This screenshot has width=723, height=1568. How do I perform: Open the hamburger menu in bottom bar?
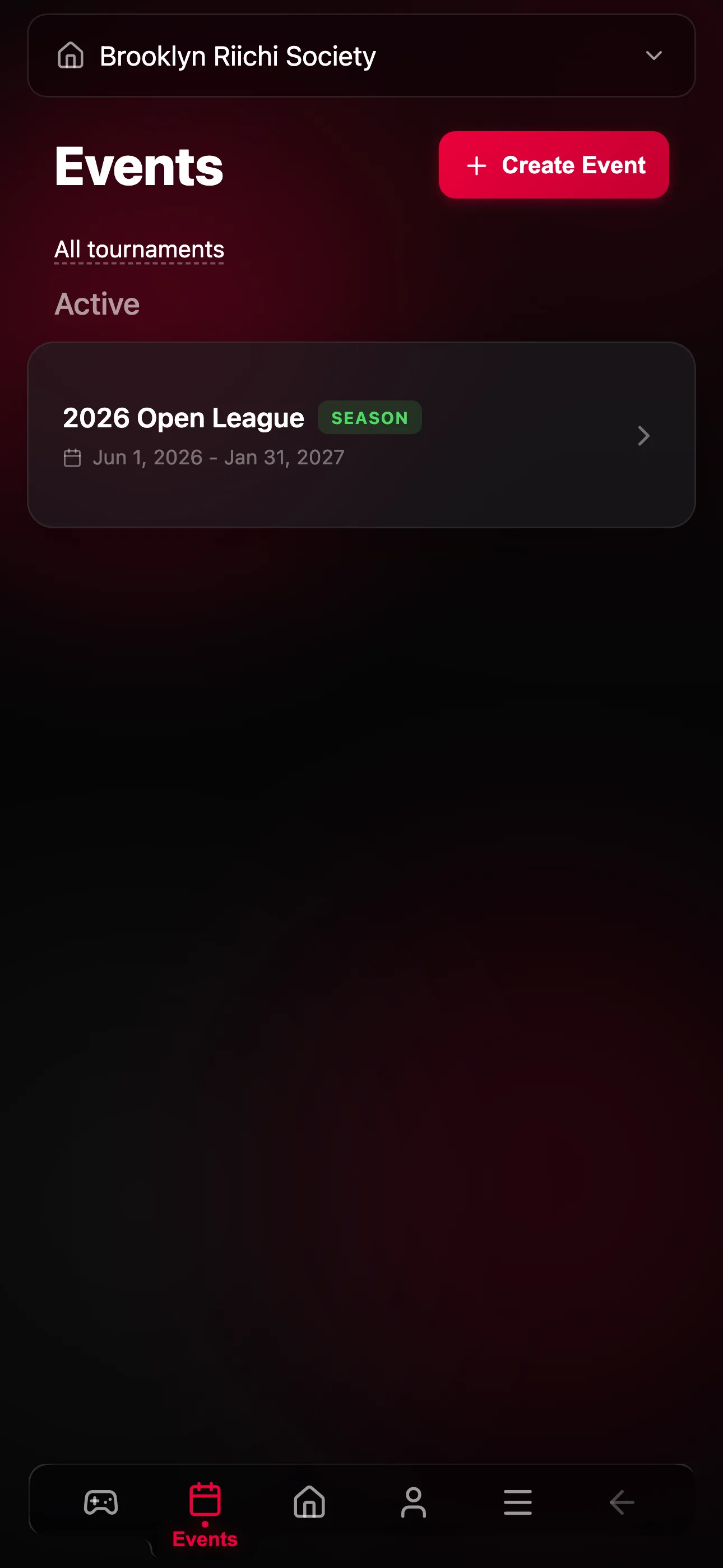click(x=518, y=1502)
